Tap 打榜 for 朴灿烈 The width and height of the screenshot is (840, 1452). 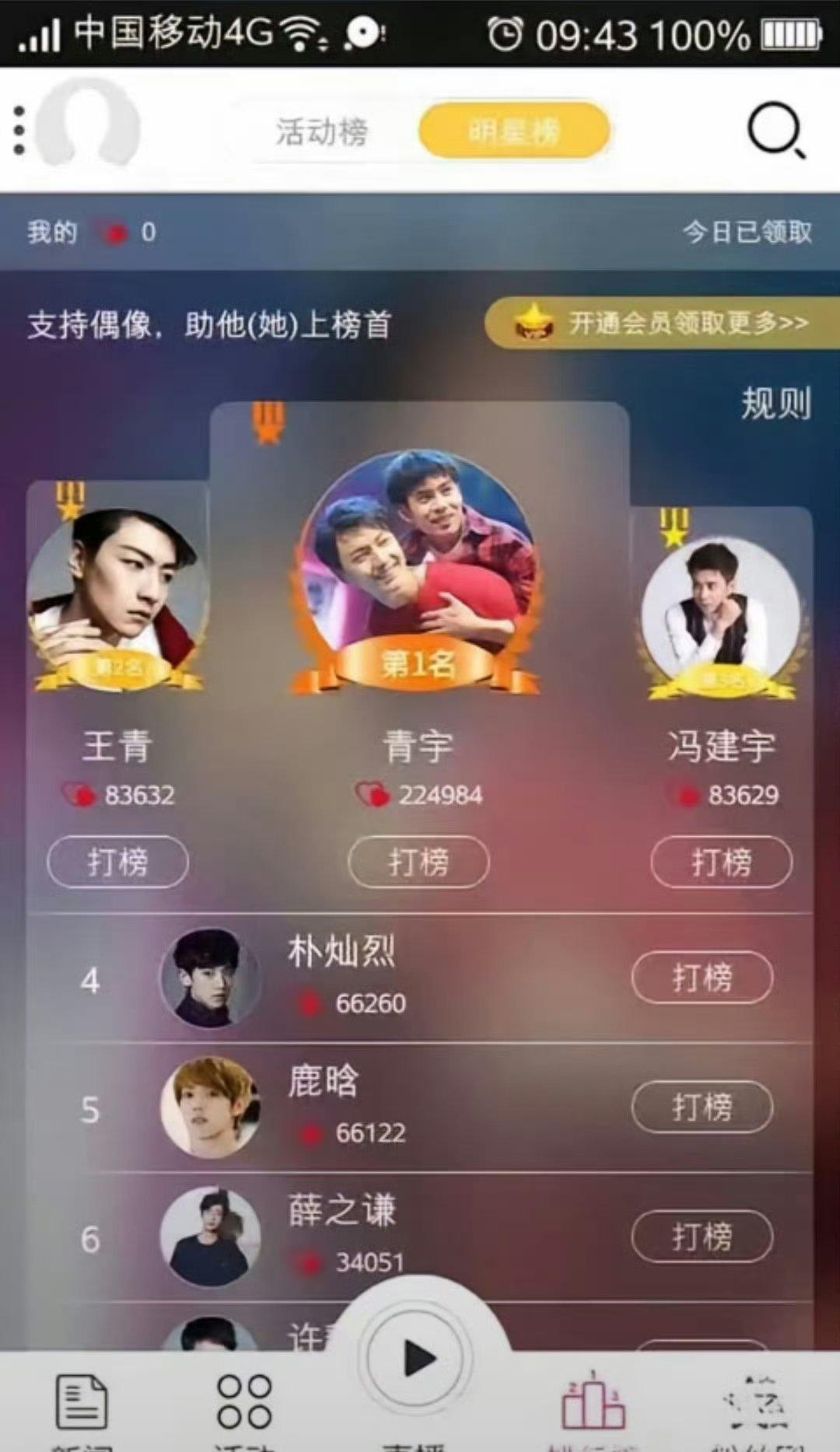tap(702, 978)
